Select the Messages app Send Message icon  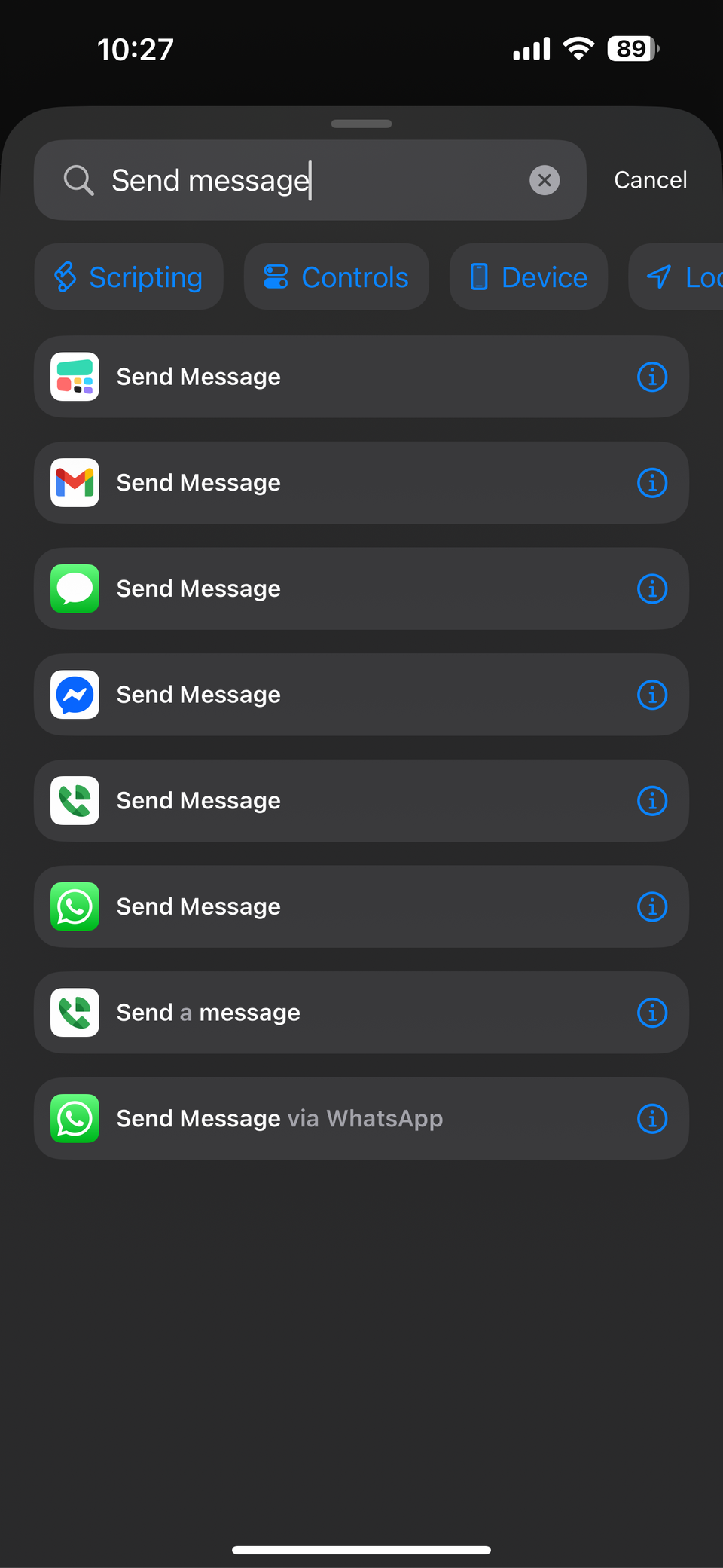click(75, 589)
